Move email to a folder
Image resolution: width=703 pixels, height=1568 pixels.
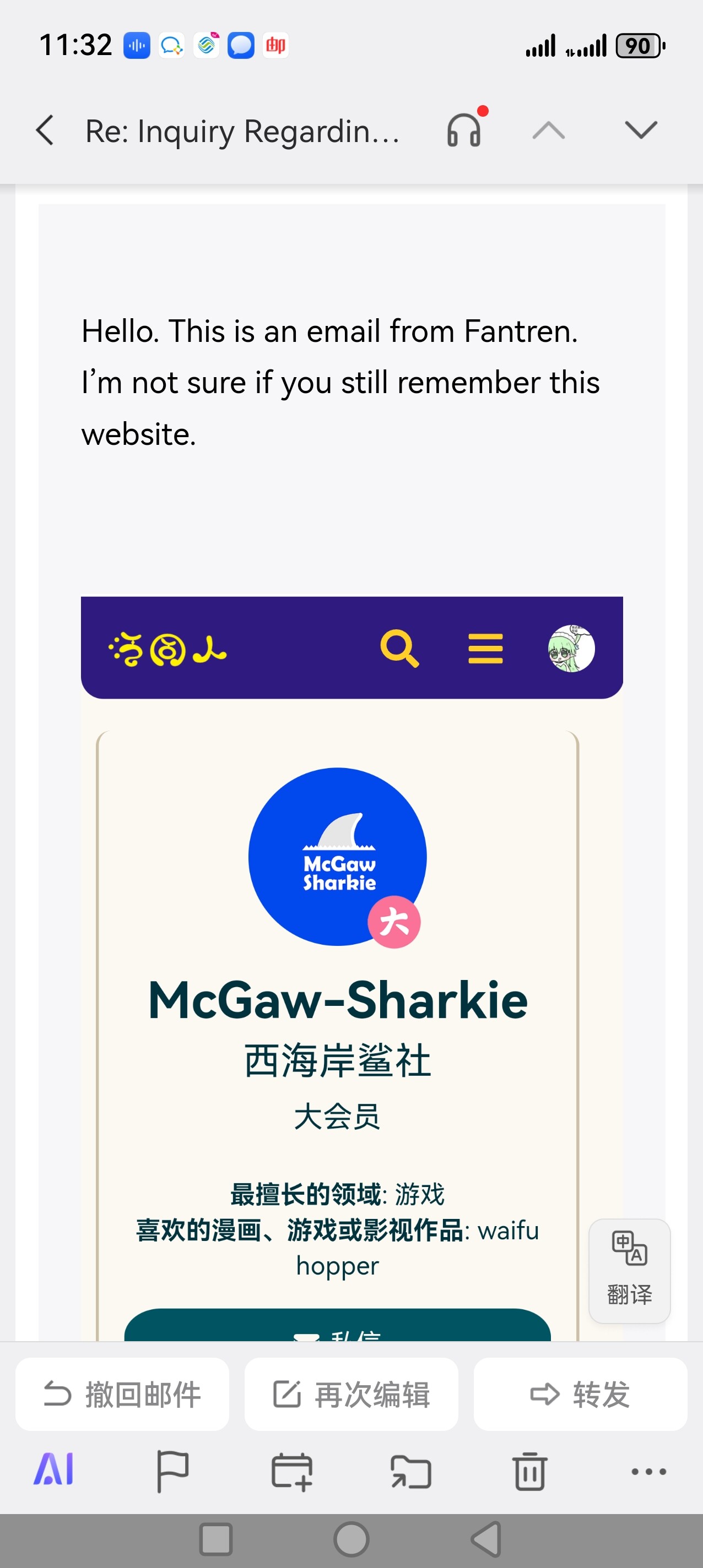(410, 1471)
